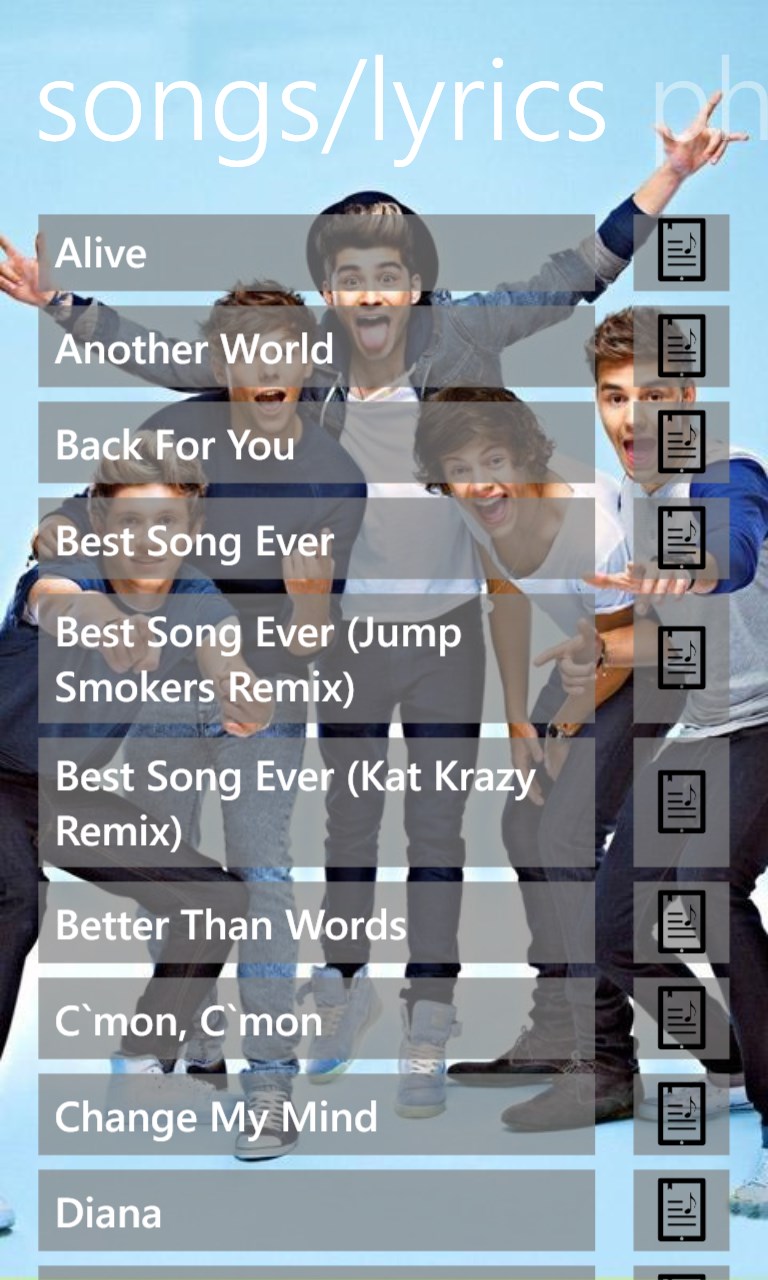Open Best Song Ever (Kat Krazy Remix)
The width and height of the screenshot is (768, 1280).
click(x=316, y=803)
